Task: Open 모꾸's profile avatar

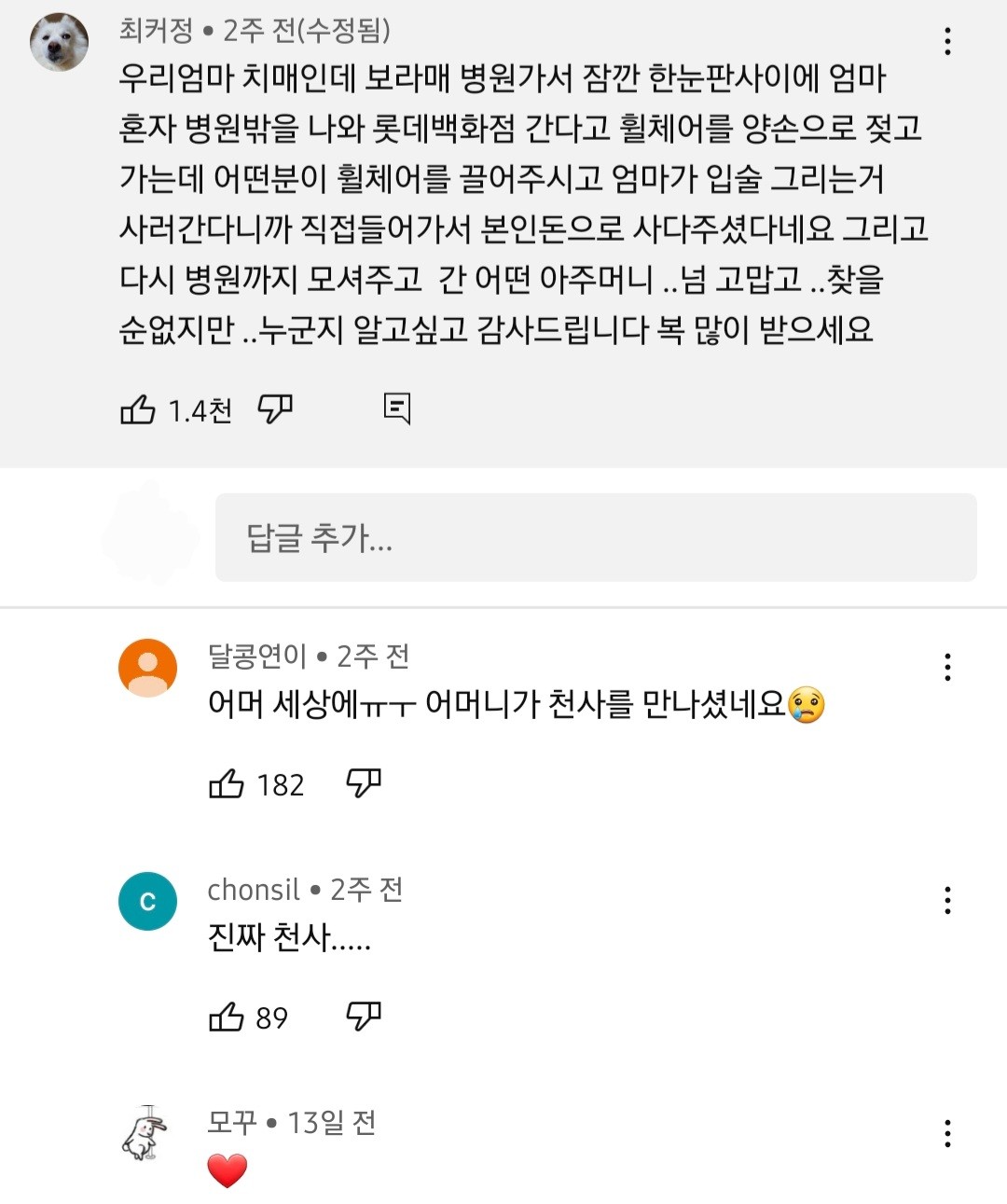Action: click(x=145, y=1134)
